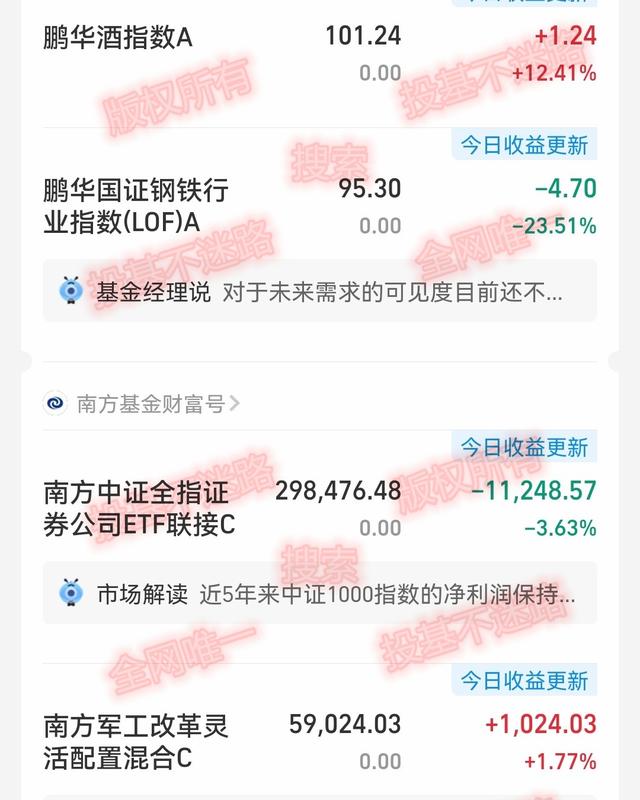Open 鹏华酒指数A fund holding
Viewport: 640px width, 800px height.
click(x=118, y=38)
